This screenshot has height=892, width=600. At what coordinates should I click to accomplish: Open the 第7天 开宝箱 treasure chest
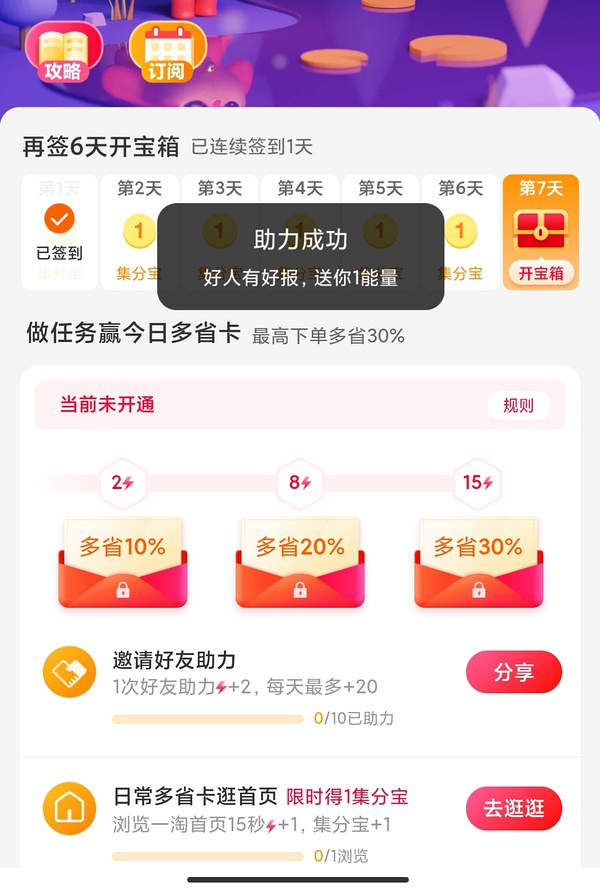tap(540, 233)
